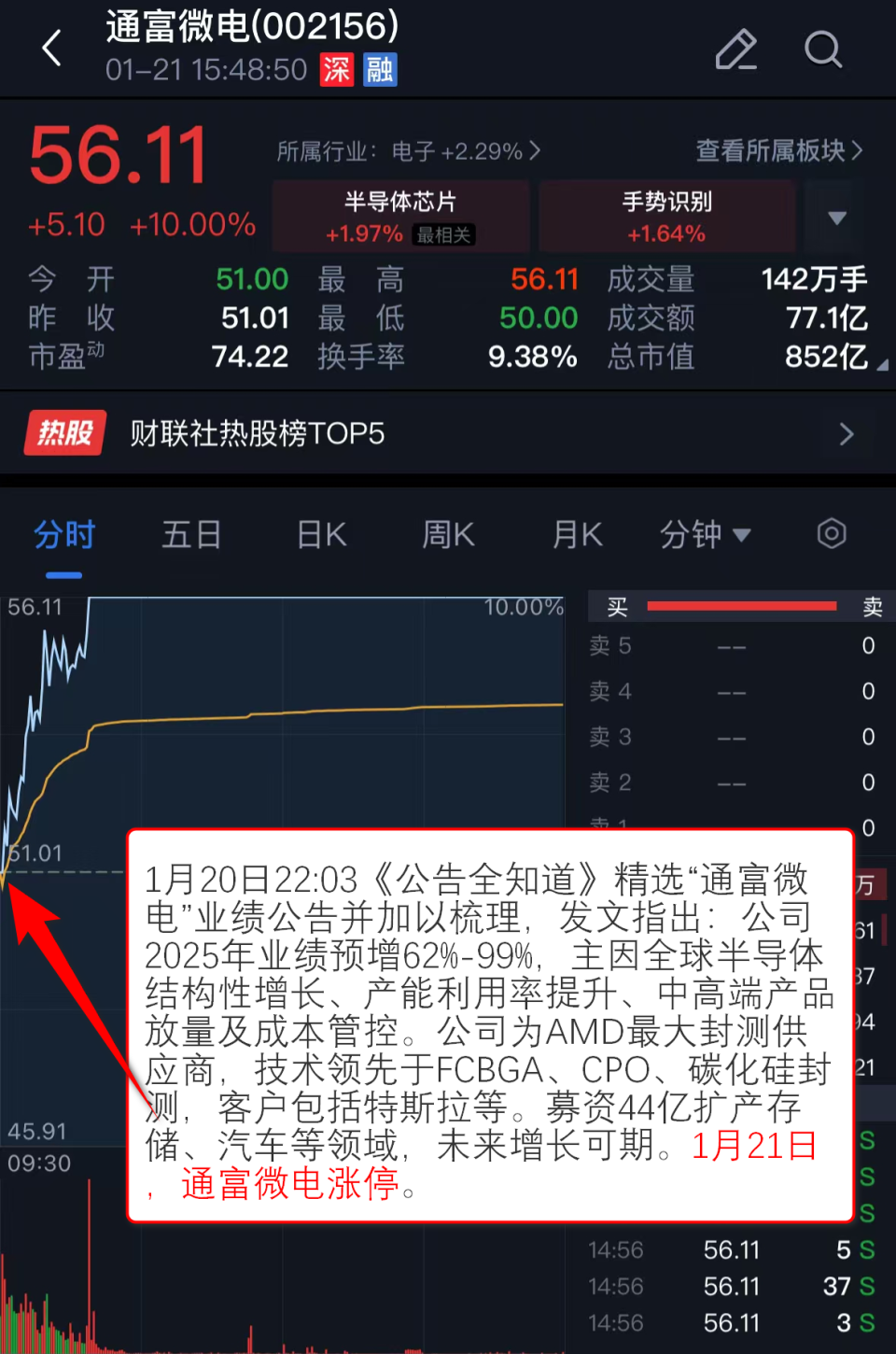The width and height of the screenshot is (896, 1354).
Task: Expand the sector list with the down arrow
Action: pyautogui.click(x=836, y=217)
